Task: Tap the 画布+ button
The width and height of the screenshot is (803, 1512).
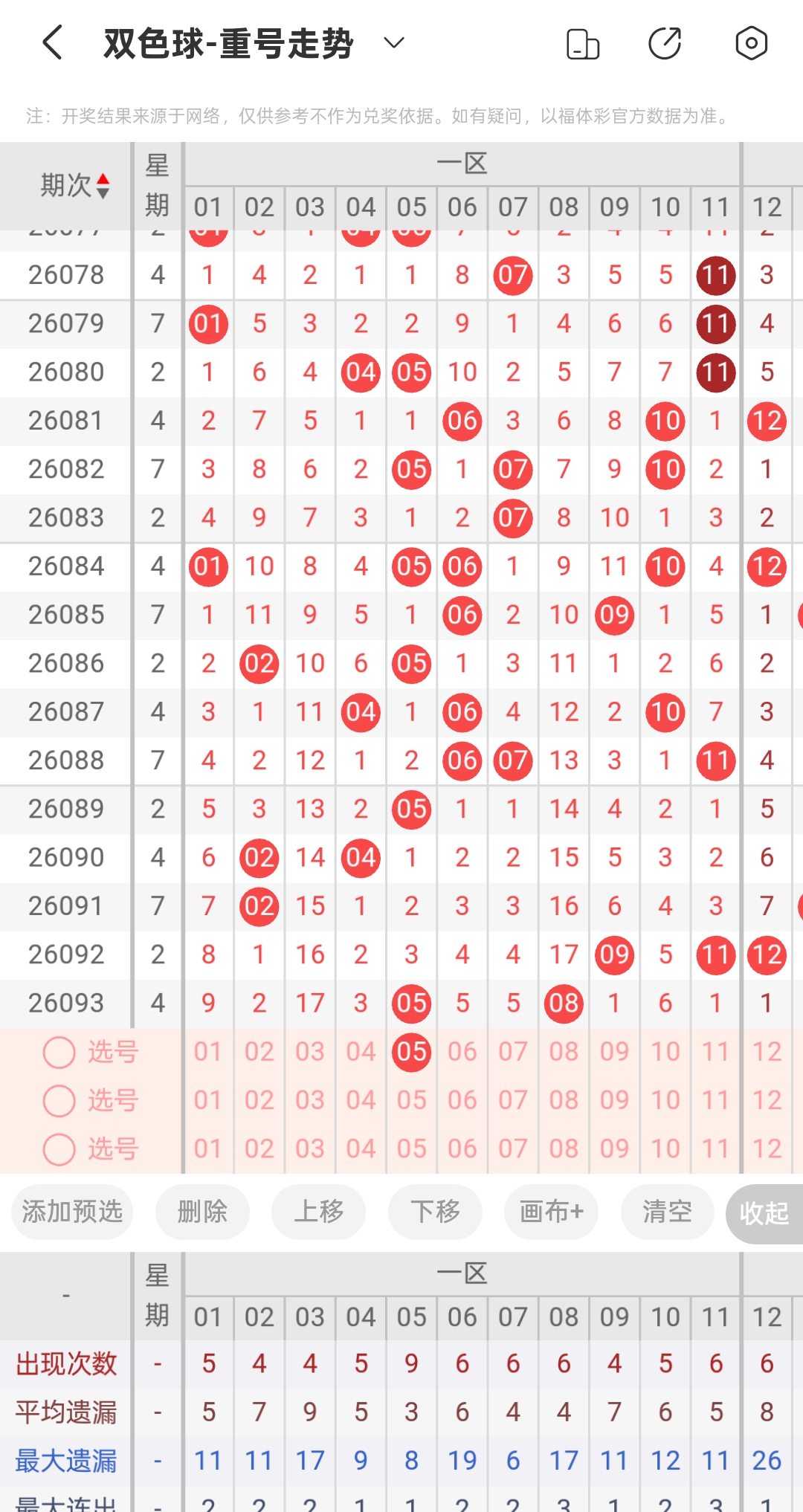Action: click(552, 1212)
